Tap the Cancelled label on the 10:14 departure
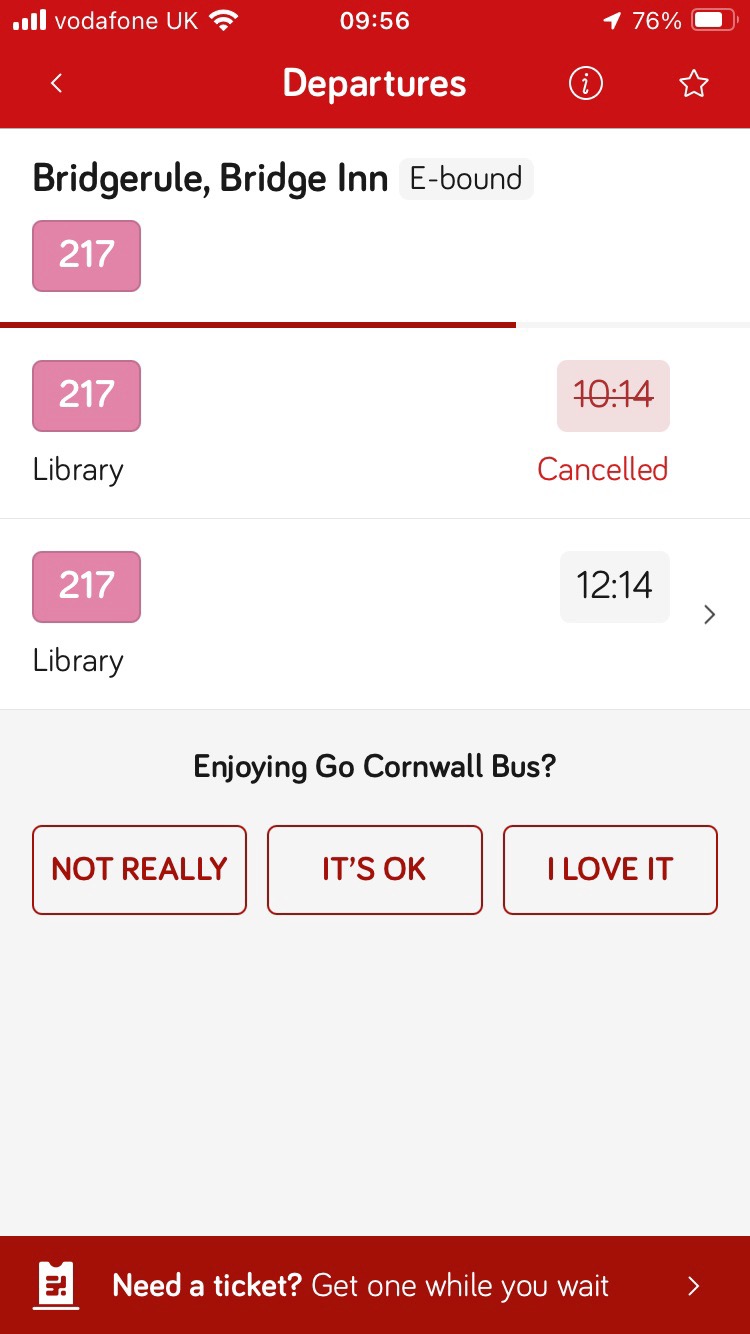The image size is (750, 1334). [602, 469]
